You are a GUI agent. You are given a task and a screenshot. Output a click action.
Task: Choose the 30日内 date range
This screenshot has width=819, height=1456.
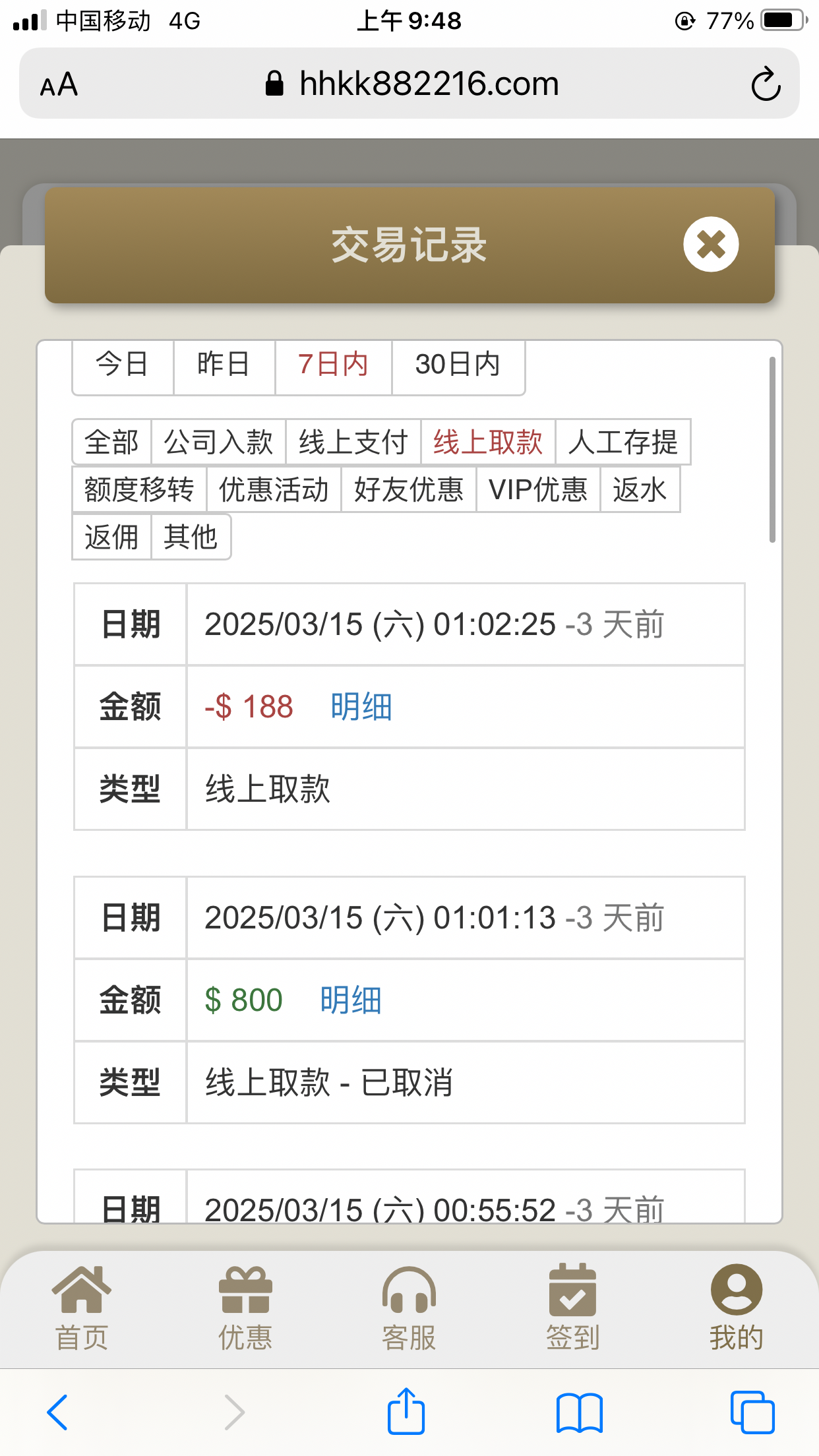click(458, 365)
